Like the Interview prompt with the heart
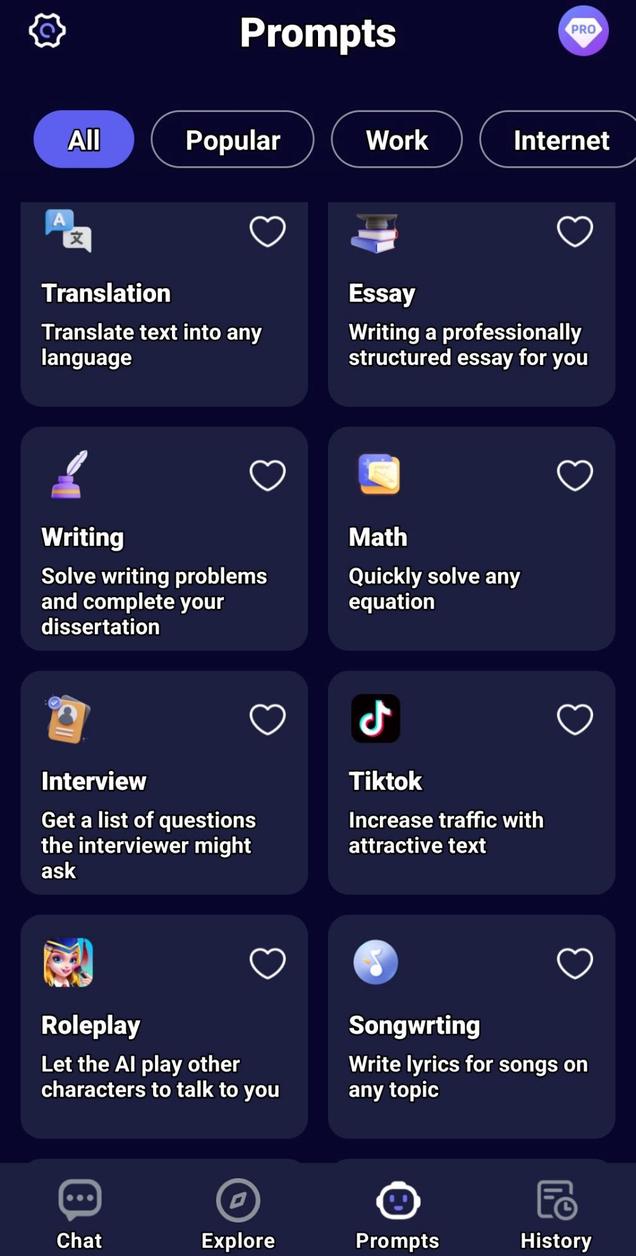Viewport: 636px width, 1256px height. [267, 720]
